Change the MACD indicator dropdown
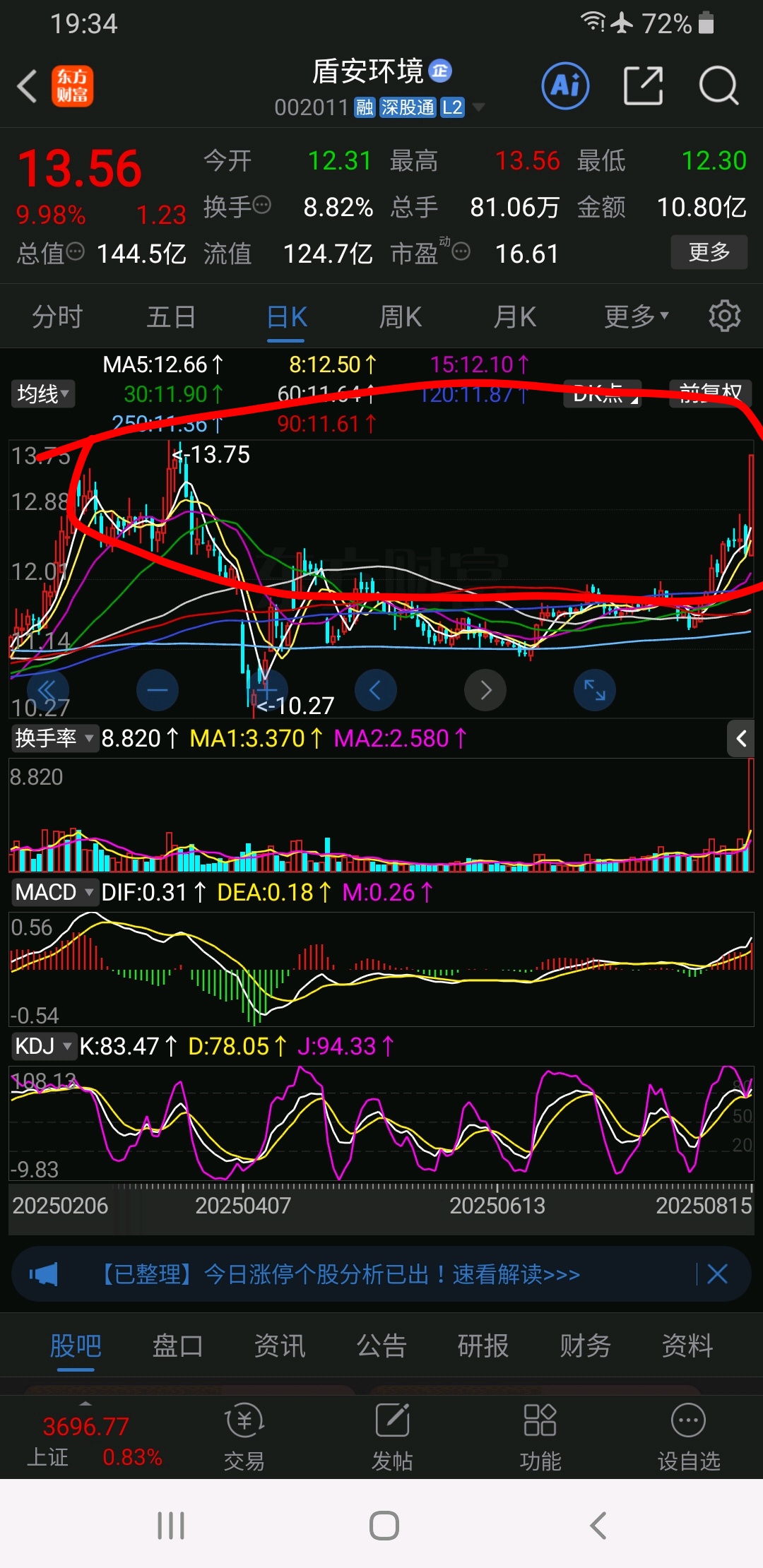This screenshot has width=763, height=1568. 54,892
